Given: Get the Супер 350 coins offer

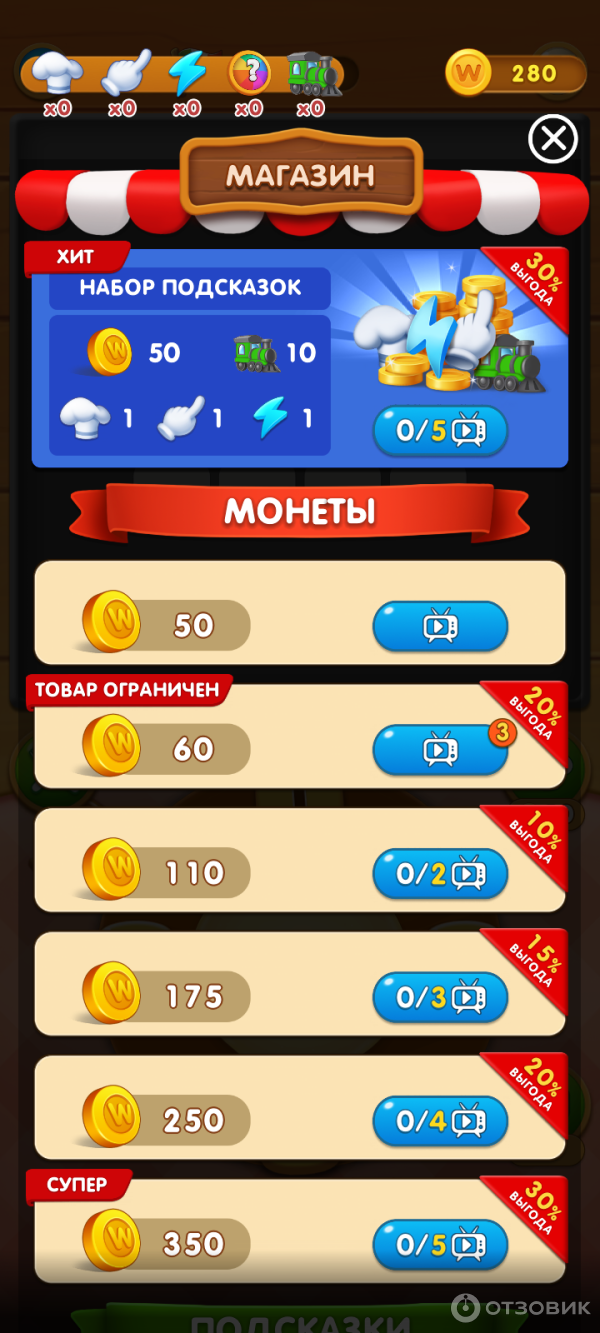Looking at the screenshot, I should (440, 1245).
